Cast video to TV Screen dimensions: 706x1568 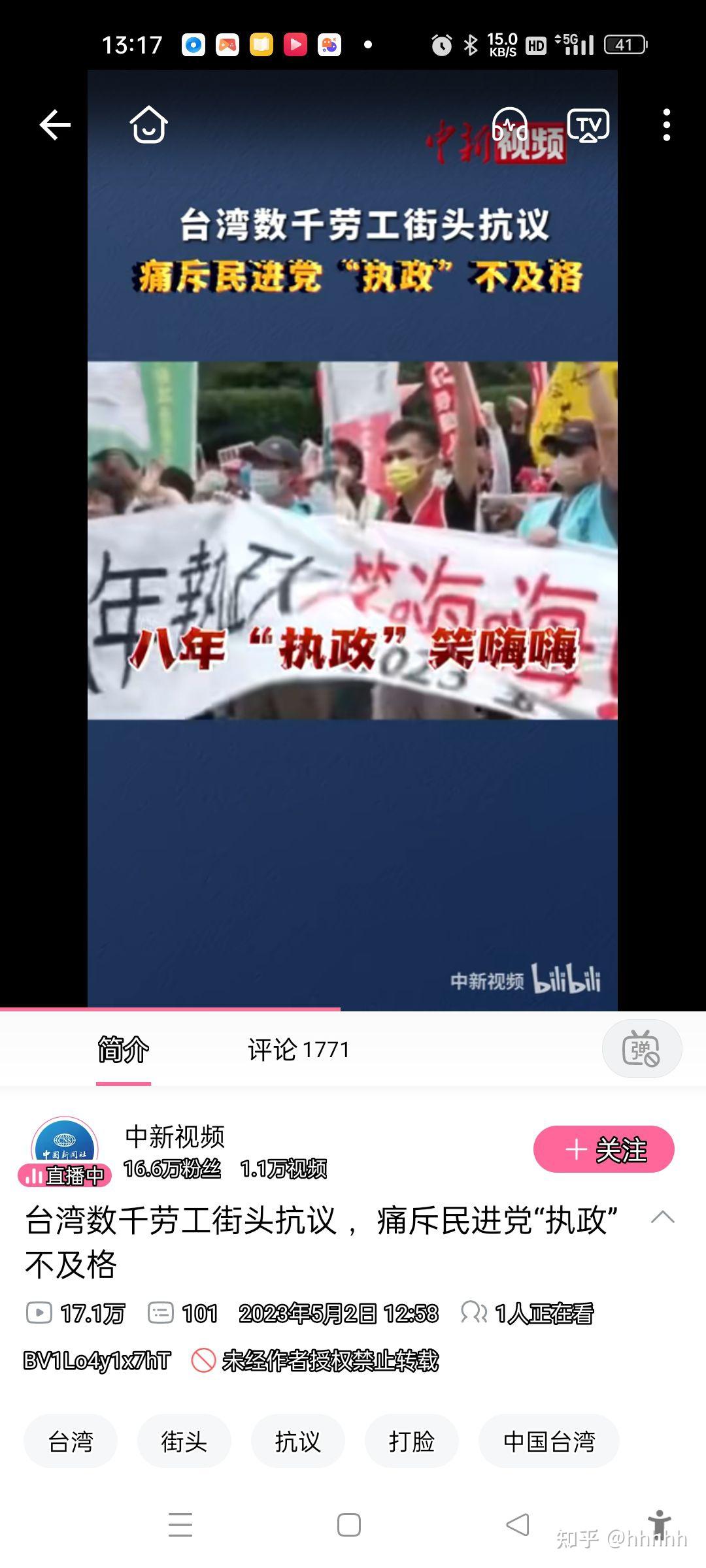tap(588, 125)
